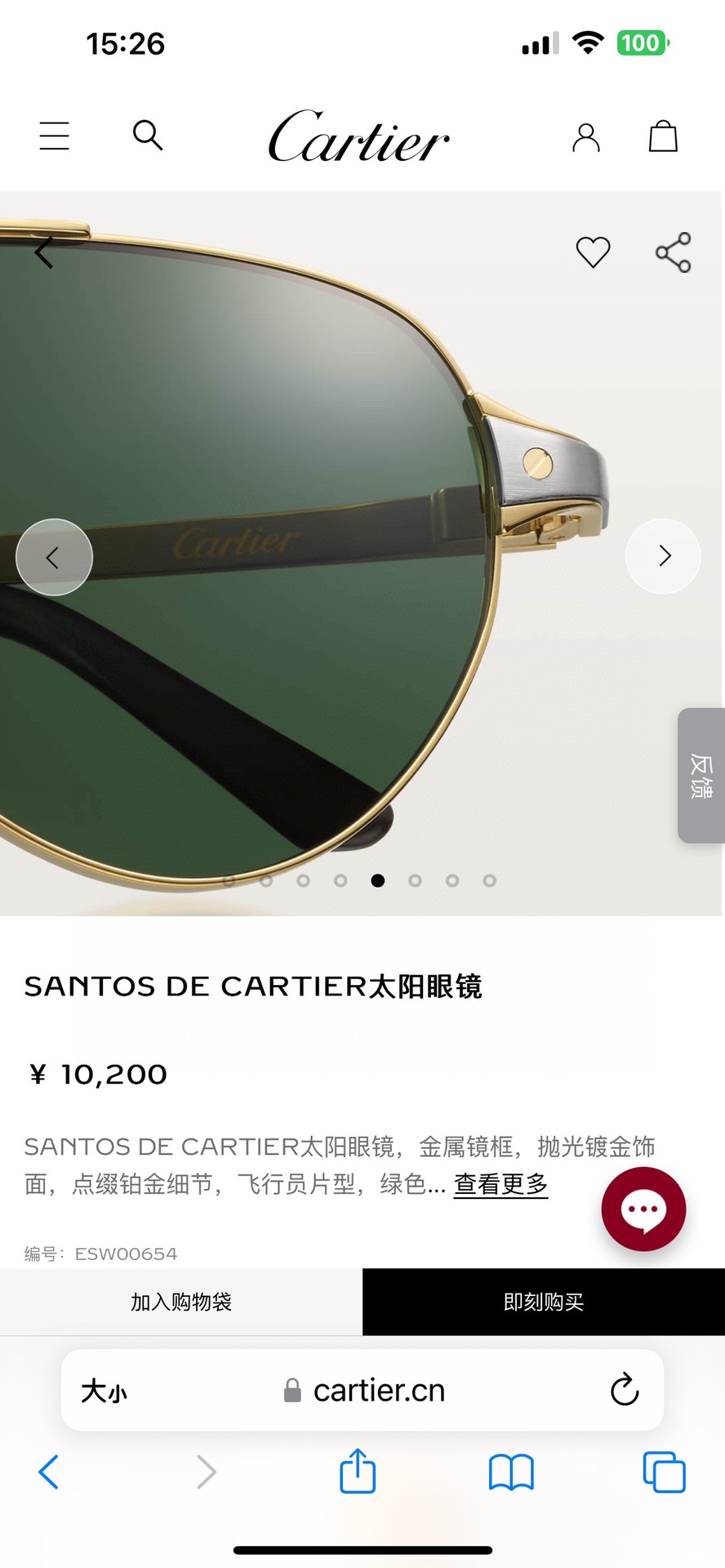Reload the cartier.cn page
Screen dimensions: 725x1568
(625, 1389)
